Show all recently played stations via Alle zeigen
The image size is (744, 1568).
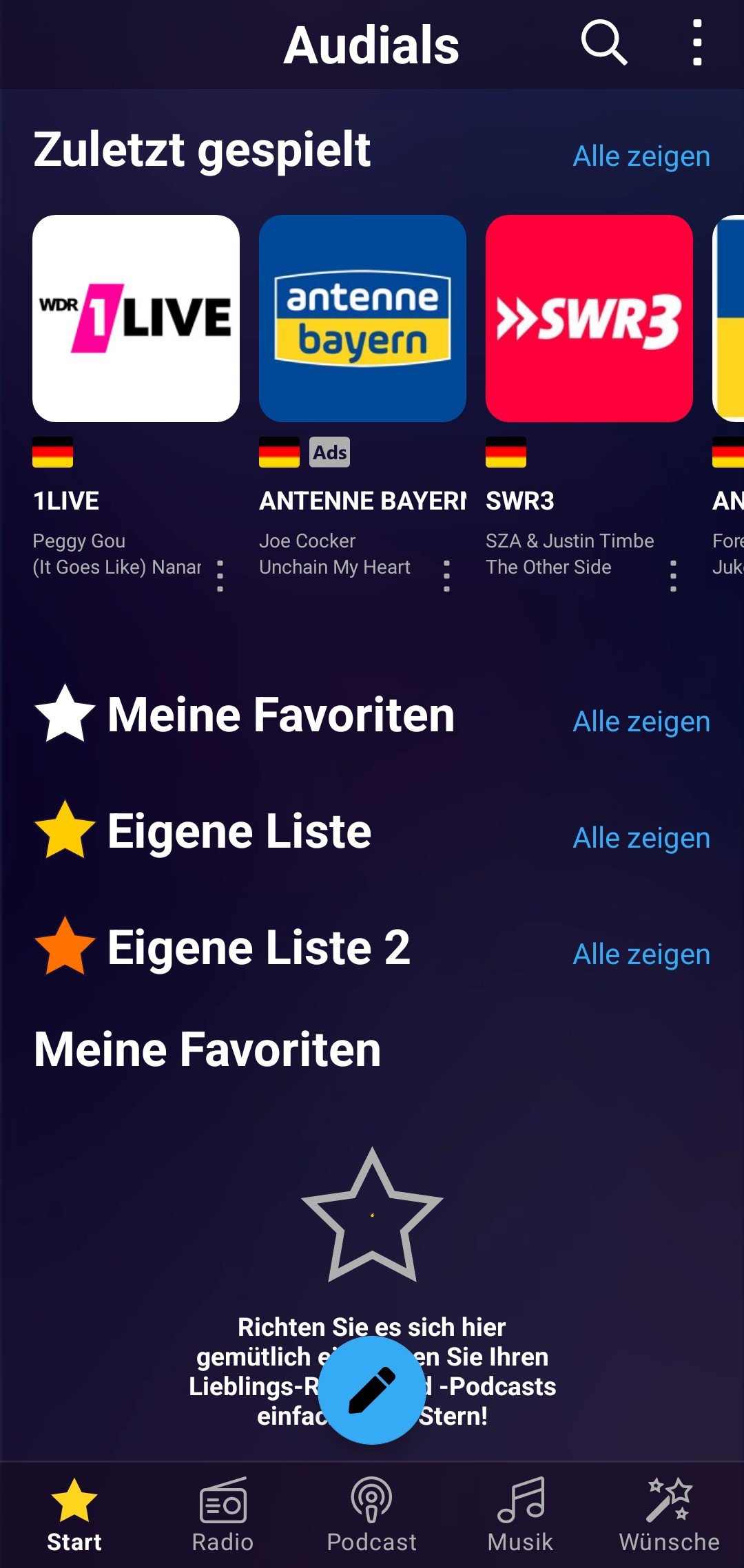pyautogui.click(x=640, y=156)
